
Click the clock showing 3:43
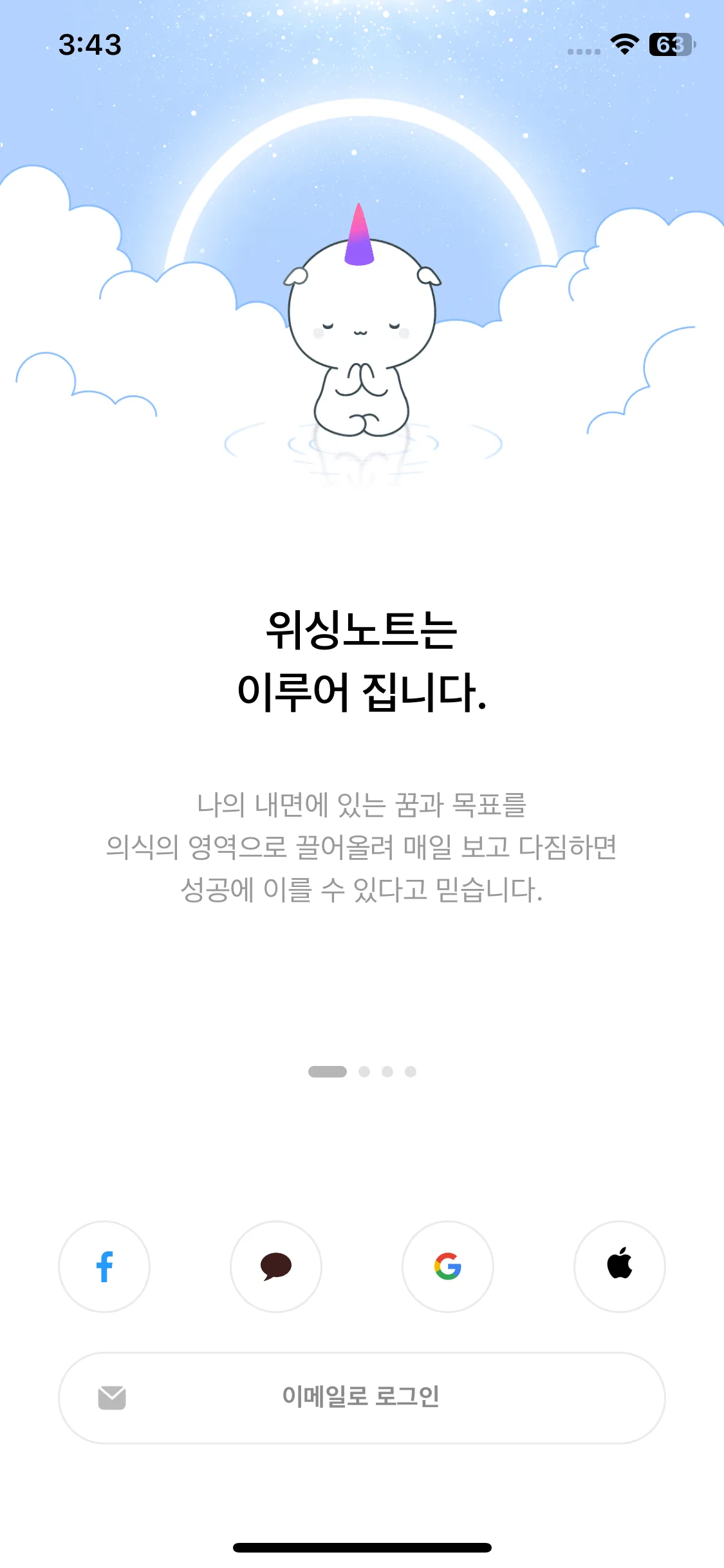point(90,45)
